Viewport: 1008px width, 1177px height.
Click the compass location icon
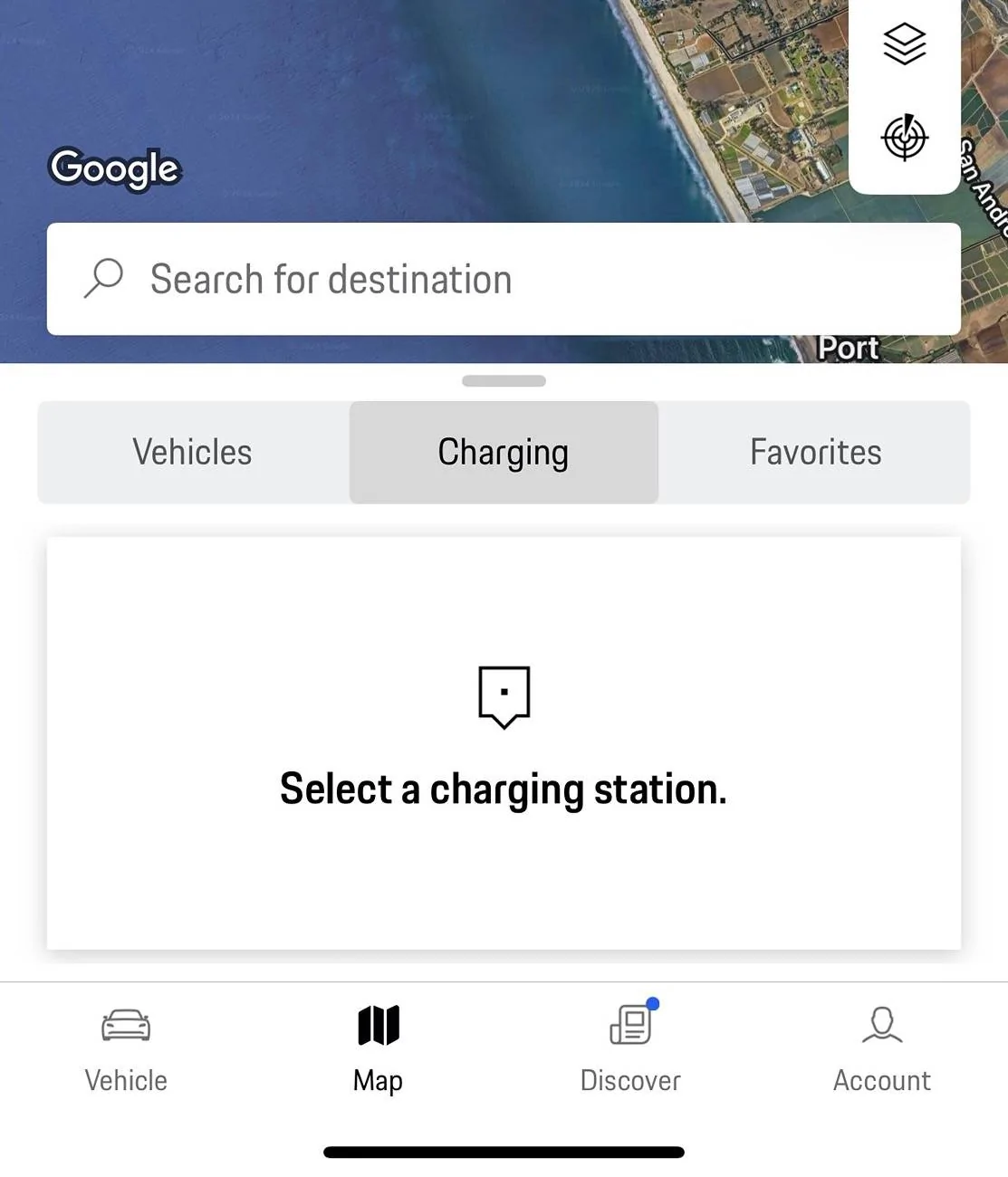(x=903, y=138)
